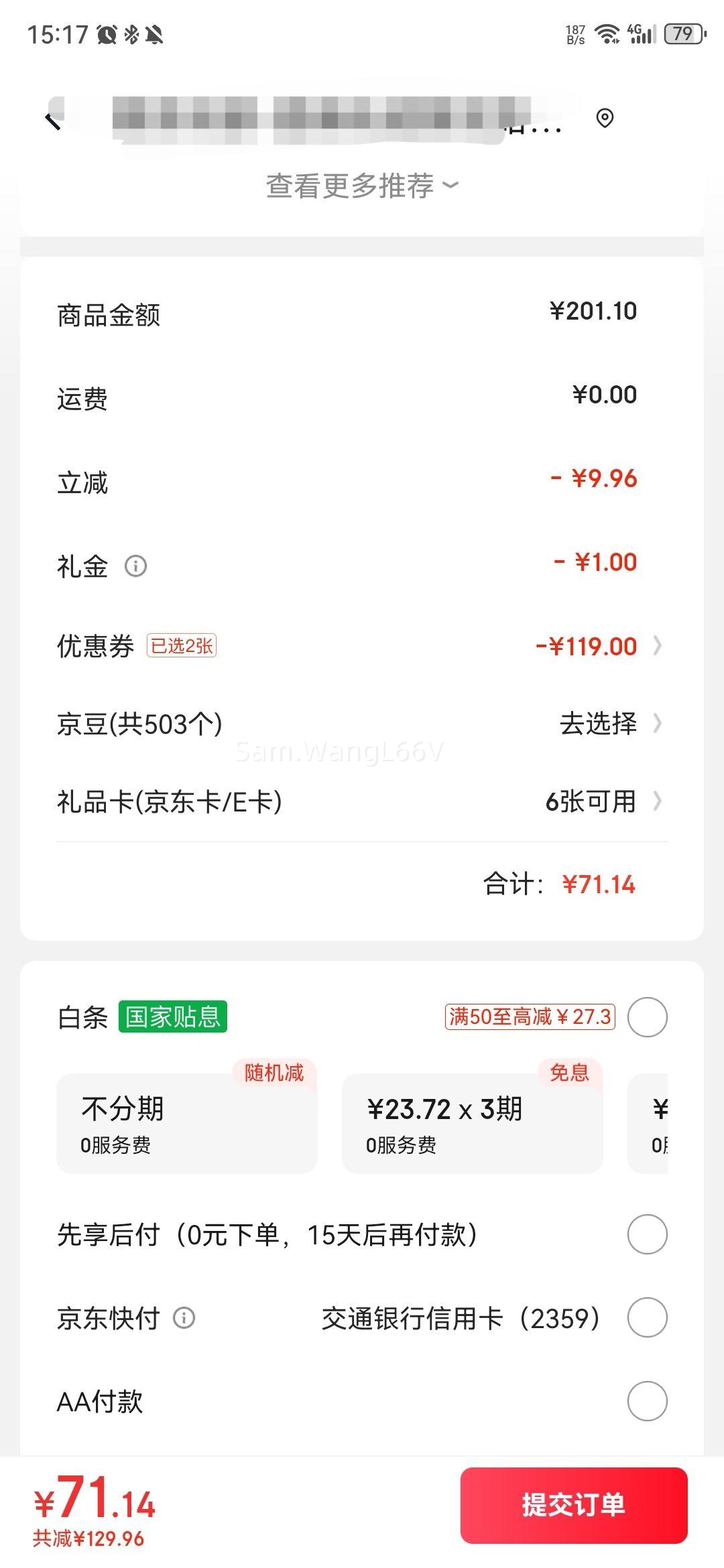The width and height of the screenshot is (724, 1568).
Task: Show info about 京东快付
Action: [x=184, y=1318]
